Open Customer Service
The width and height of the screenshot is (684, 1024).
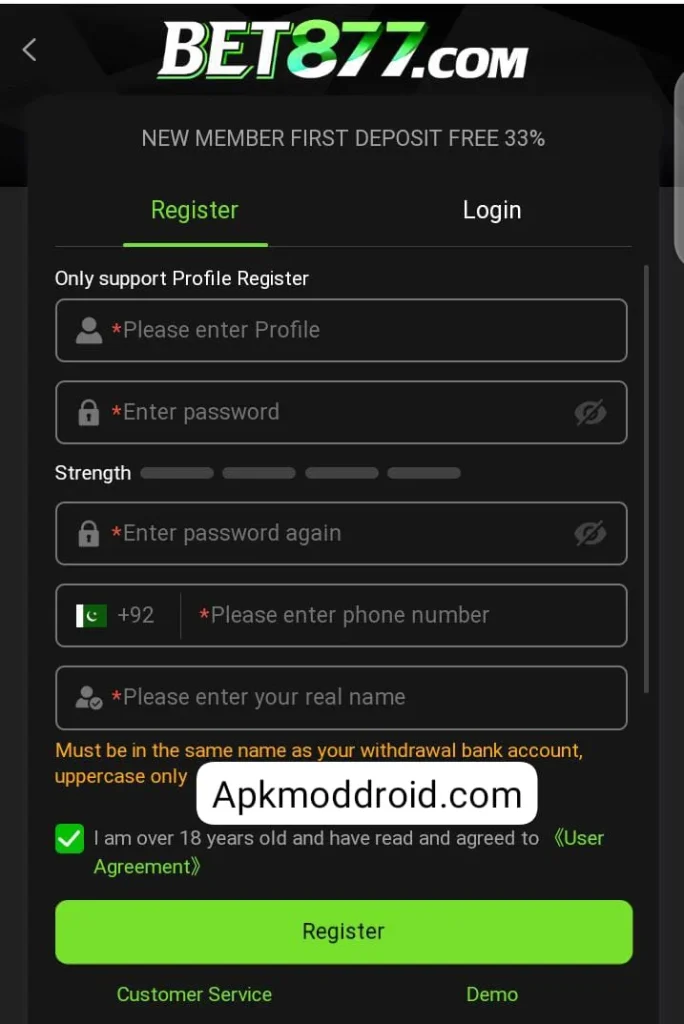[x=194, y=994]
